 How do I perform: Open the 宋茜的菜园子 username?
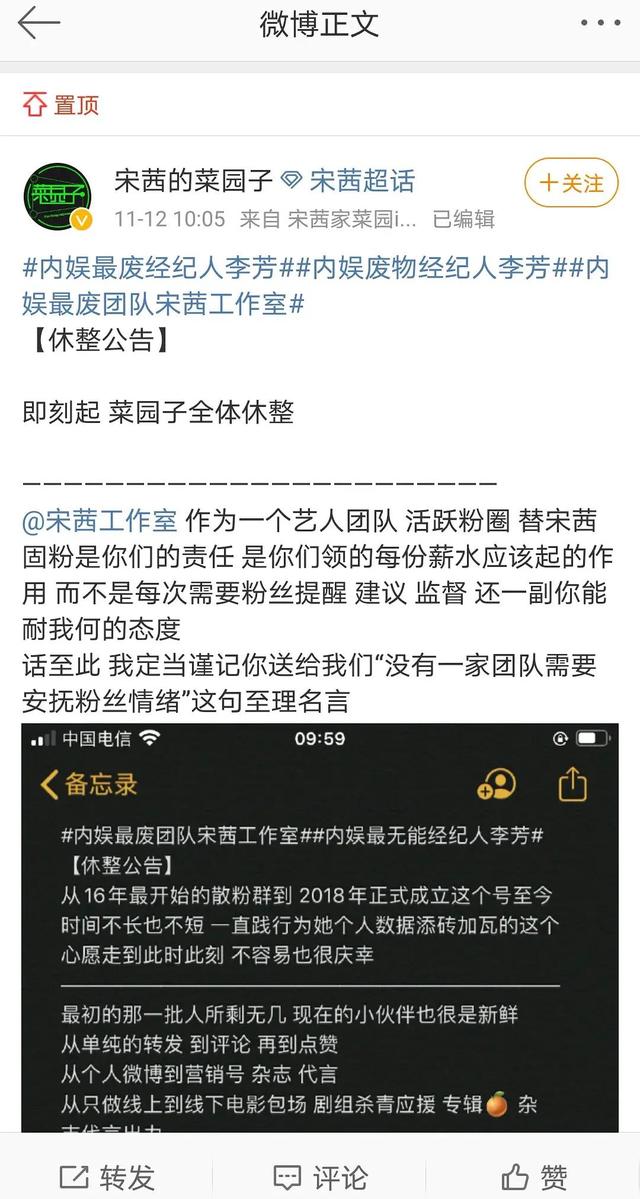tap(193, 181)
